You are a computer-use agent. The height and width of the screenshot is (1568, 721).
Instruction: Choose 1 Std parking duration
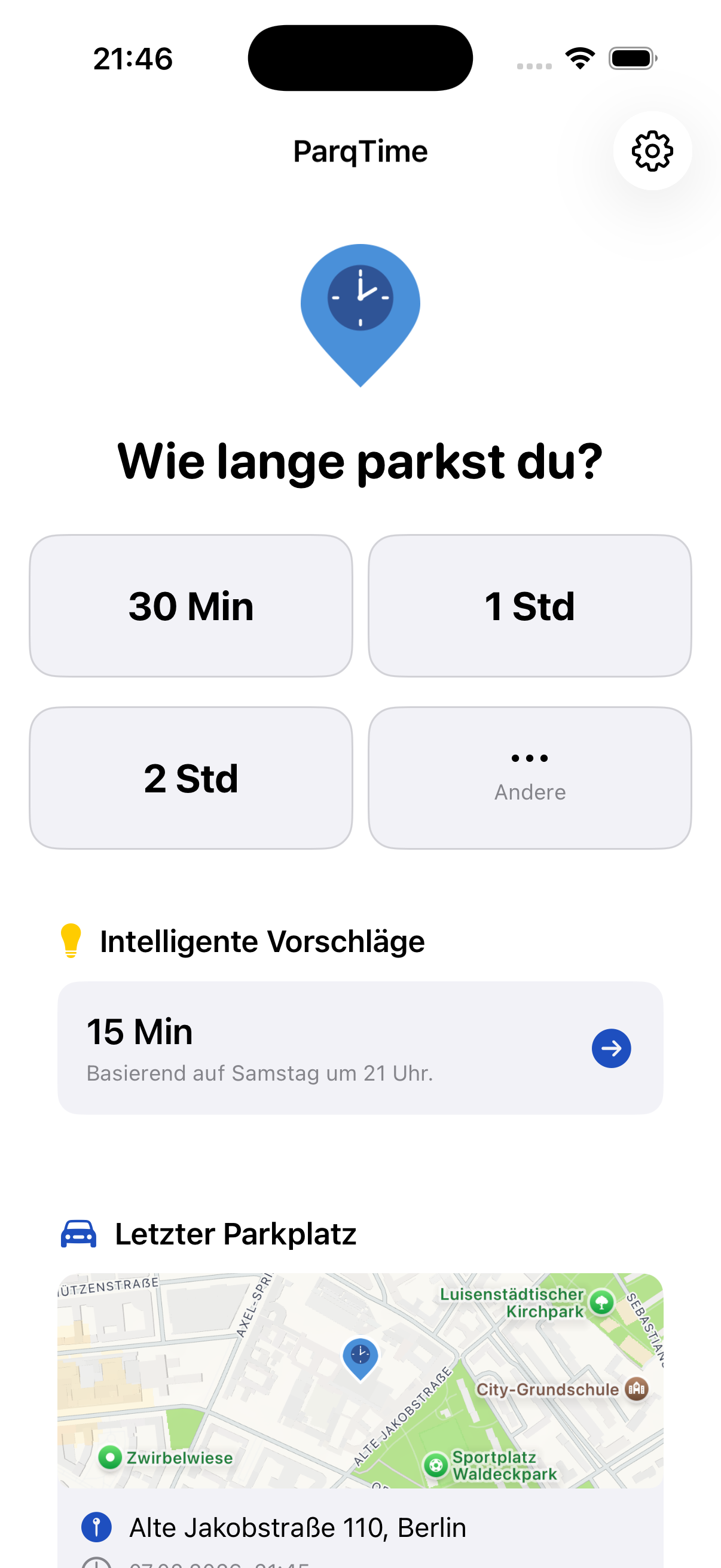[528, 606]
